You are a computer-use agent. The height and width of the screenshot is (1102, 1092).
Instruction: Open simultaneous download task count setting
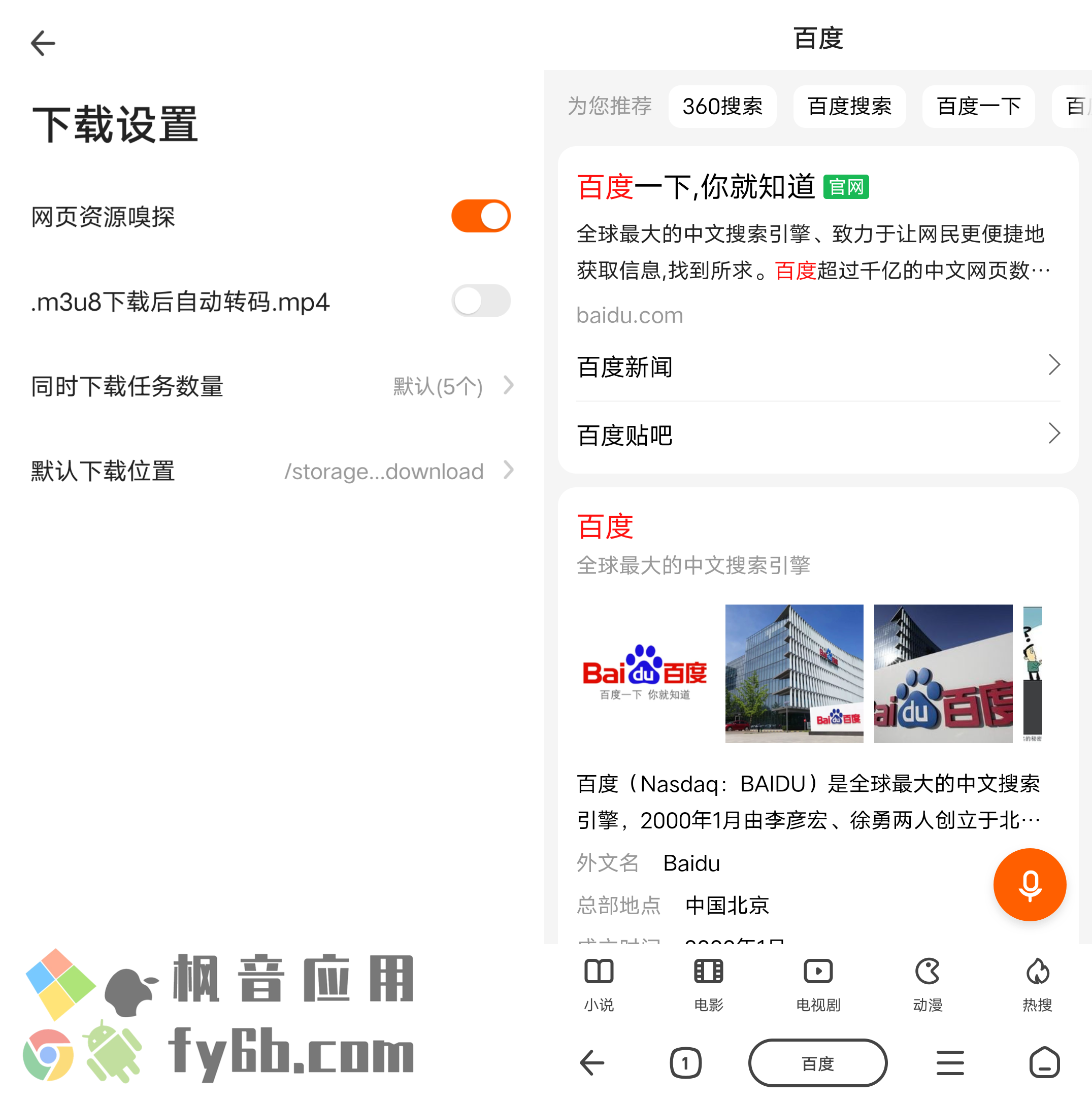click(273, 386)
